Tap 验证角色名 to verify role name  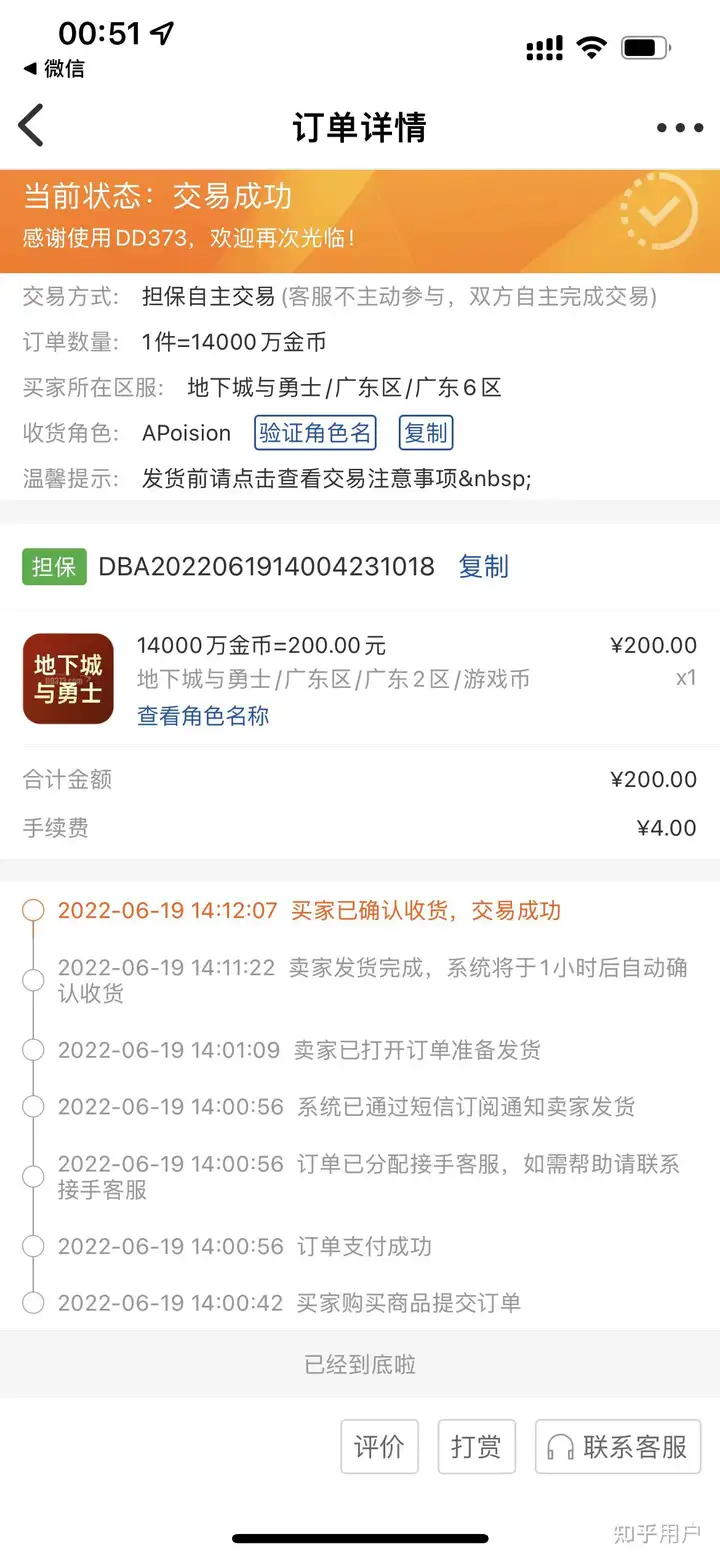tap(315, 433)
